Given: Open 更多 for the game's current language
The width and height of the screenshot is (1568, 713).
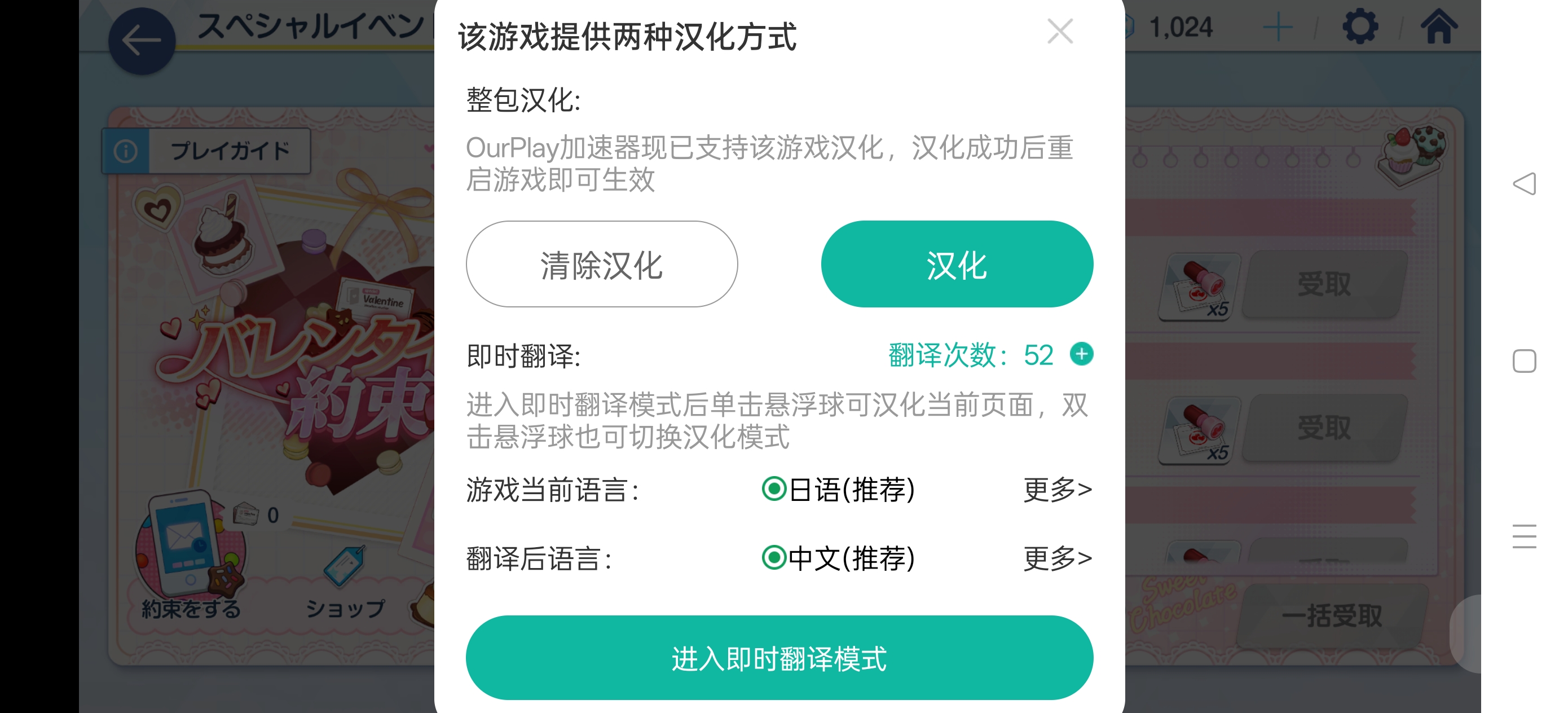Looking at the screenshot, I should click(1058, 489).
